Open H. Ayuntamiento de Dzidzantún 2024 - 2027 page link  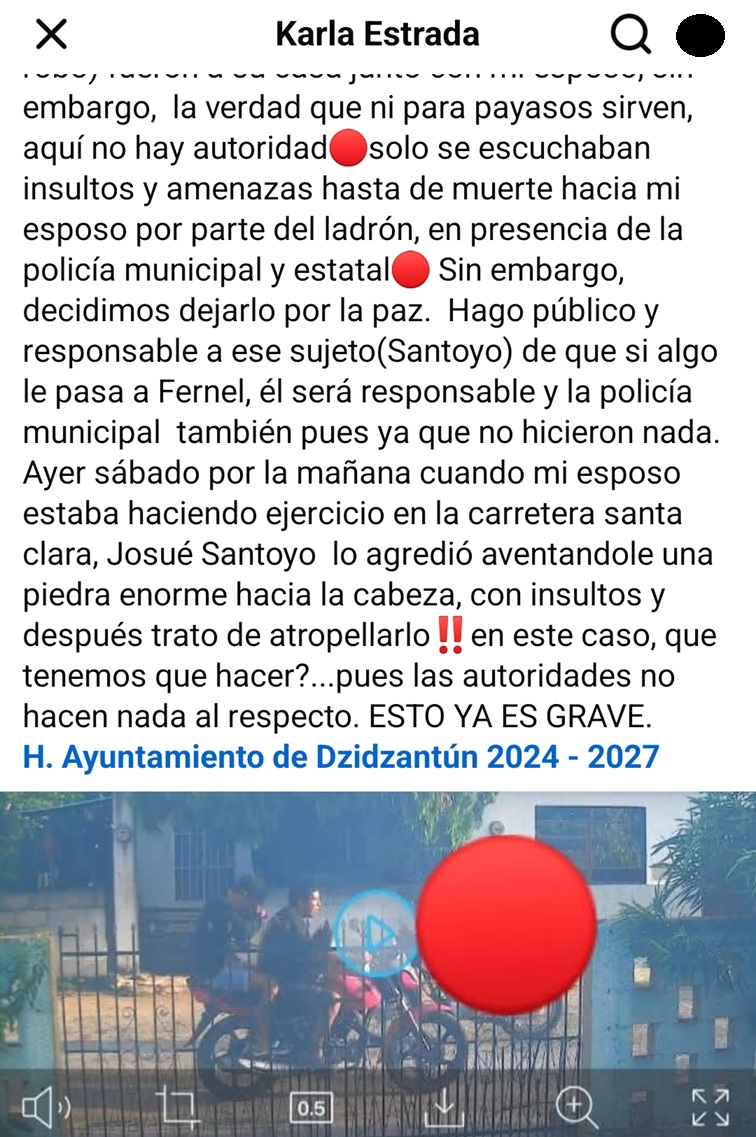(341, 756)
